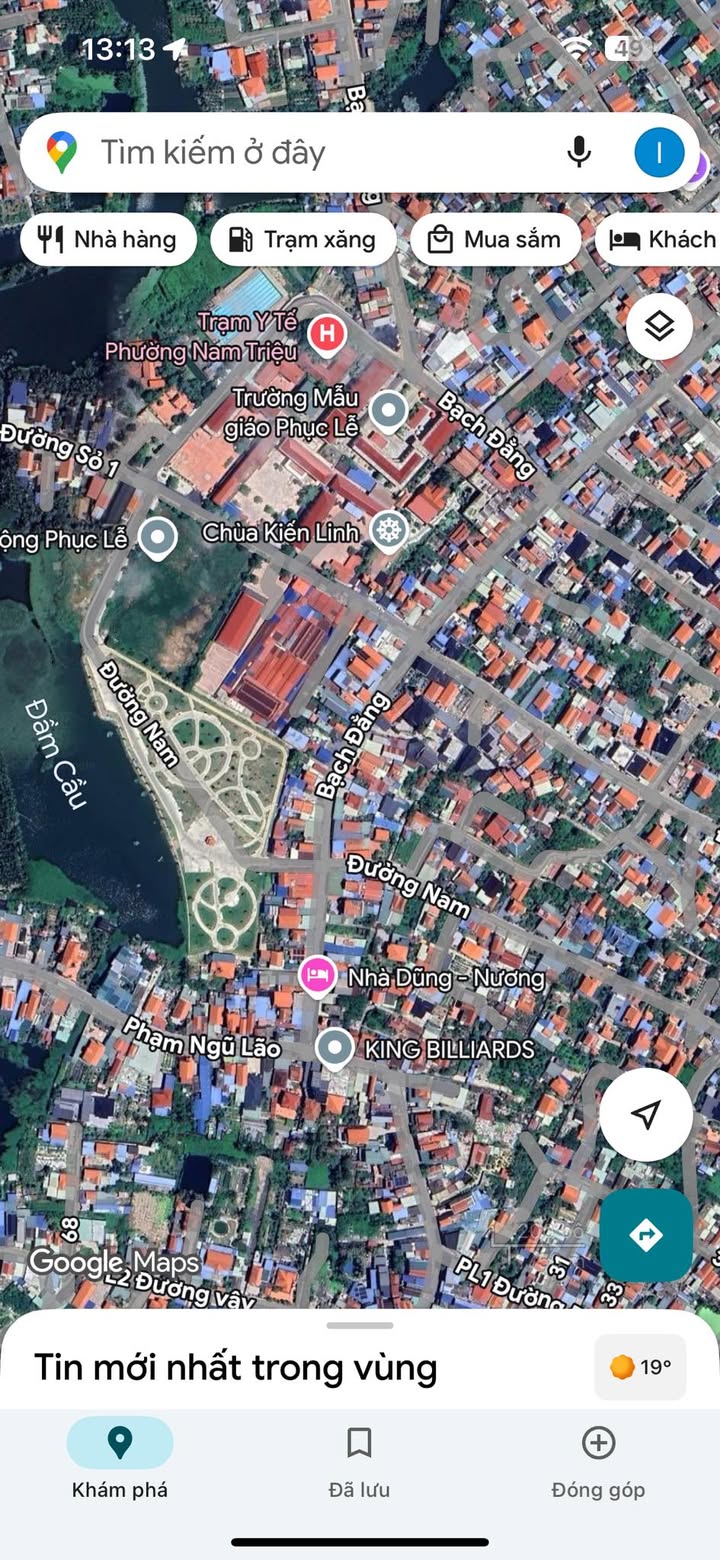Select the 'Trường Mẫu giáo Phục Lễ' pin
Viewport: 720px width, 1560px height.
tap(388, 410)
